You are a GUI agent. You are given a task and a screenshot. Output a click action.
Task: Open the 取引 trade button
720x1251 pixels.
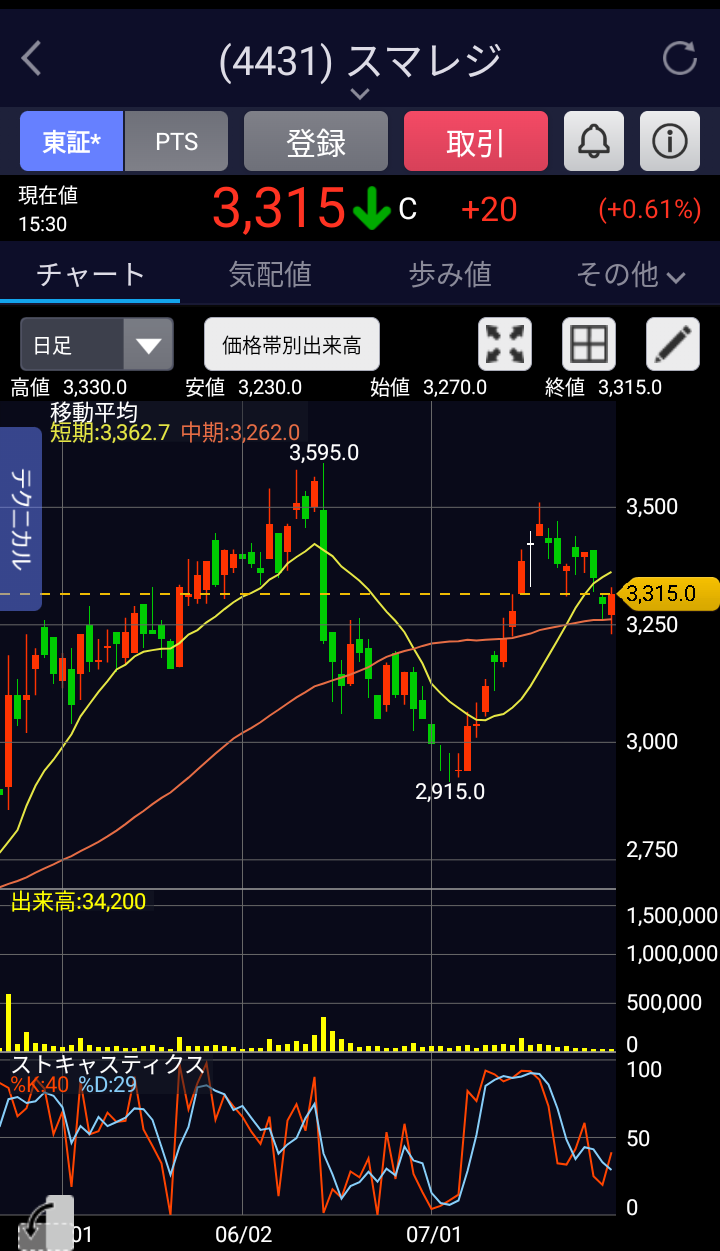[475, 142]
